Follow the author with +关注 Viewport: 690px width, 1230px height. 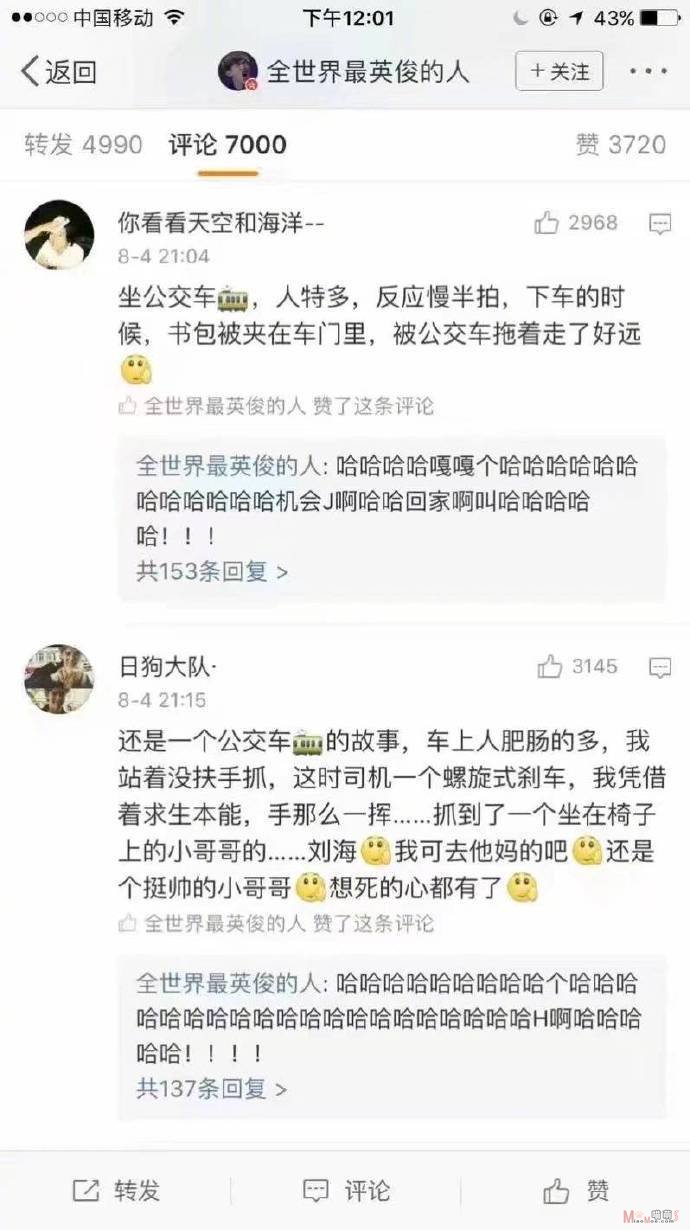[559, 71]
